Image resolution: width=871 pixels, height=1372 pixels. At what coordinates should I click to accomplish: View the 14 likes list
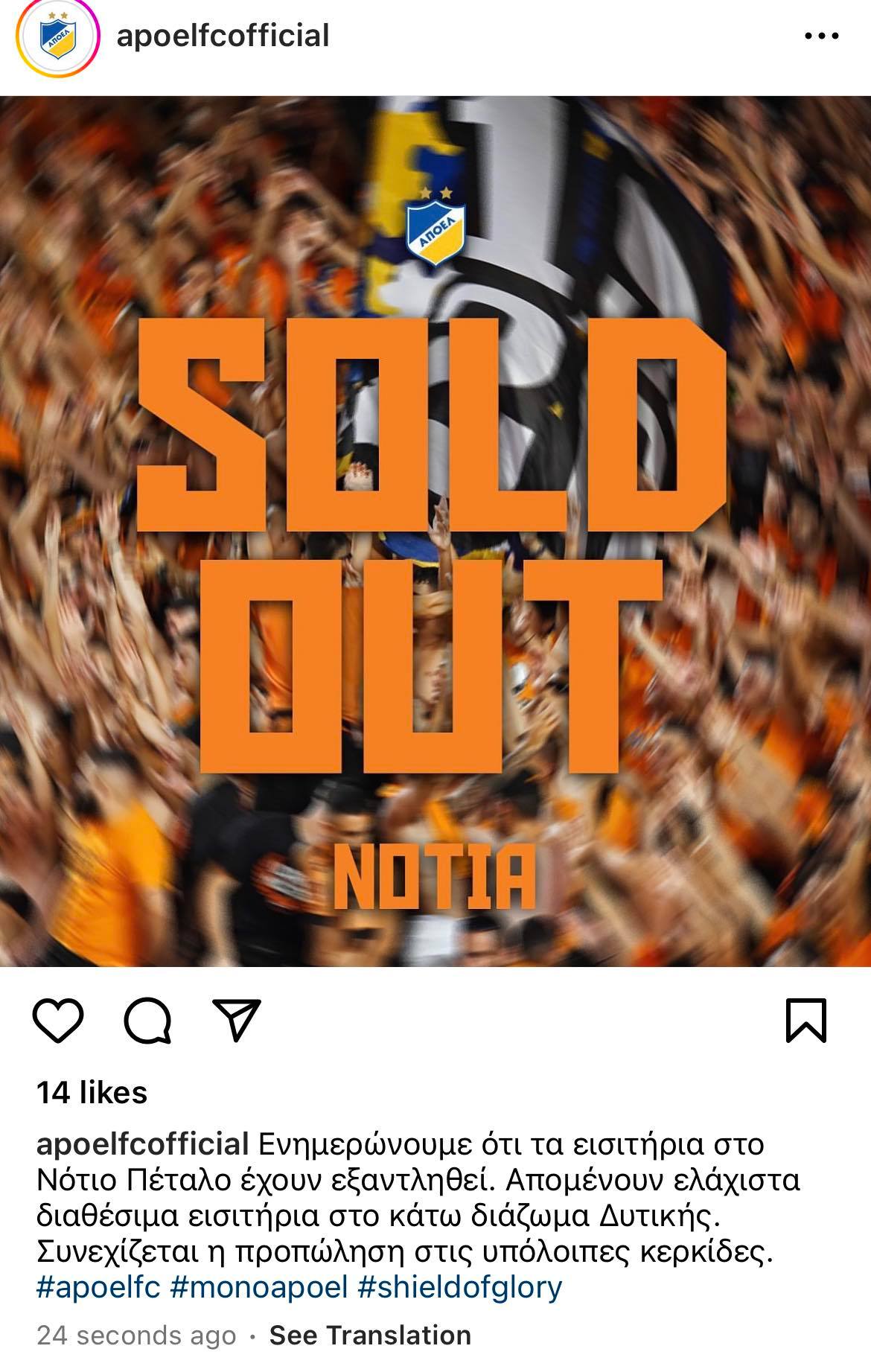(92, 1093)
